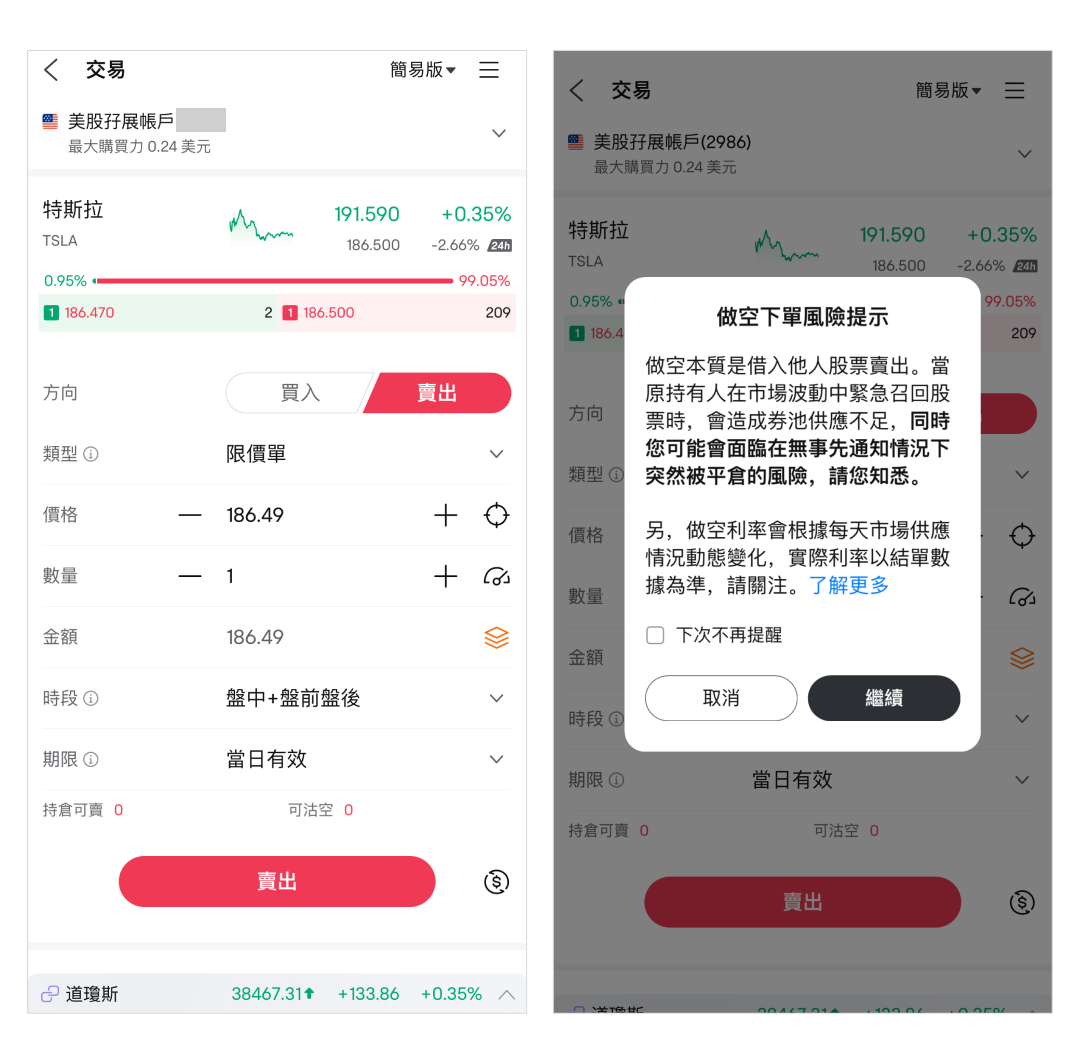Check the 下次不再提醒 box

pos(655,635)
